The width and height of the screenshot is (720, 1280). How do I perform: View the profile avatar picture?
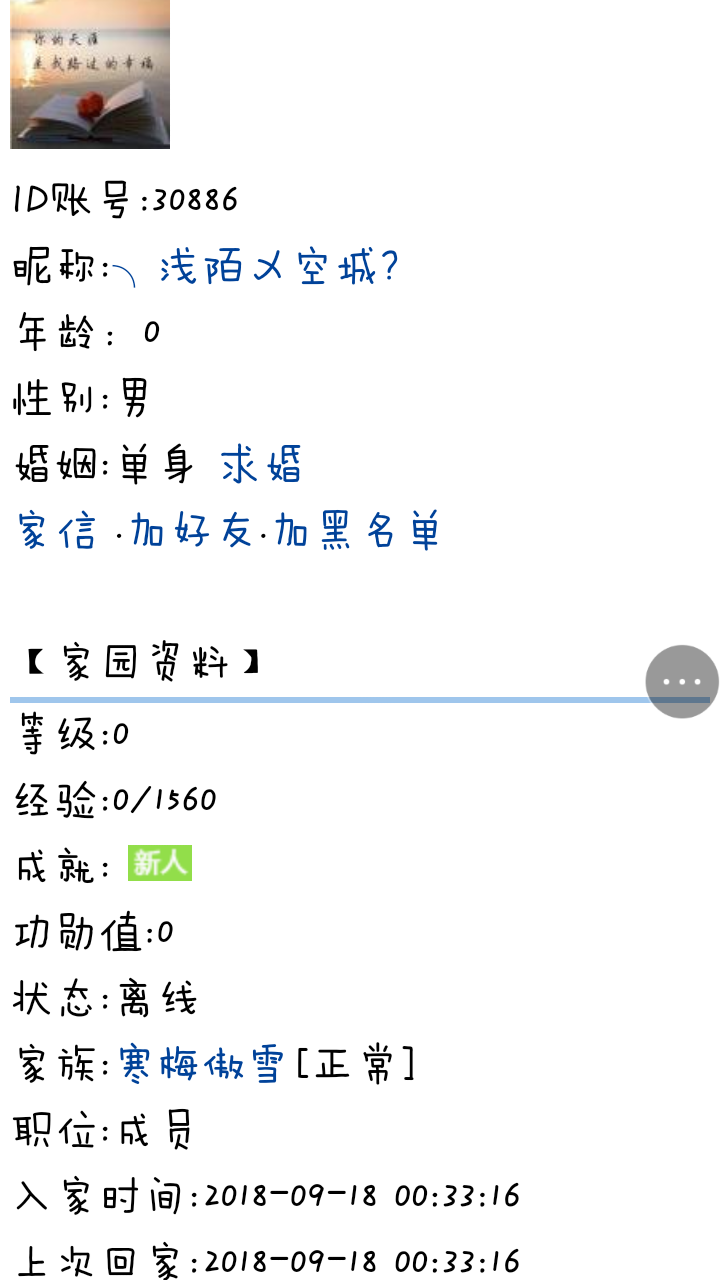[x=90, y=74]
